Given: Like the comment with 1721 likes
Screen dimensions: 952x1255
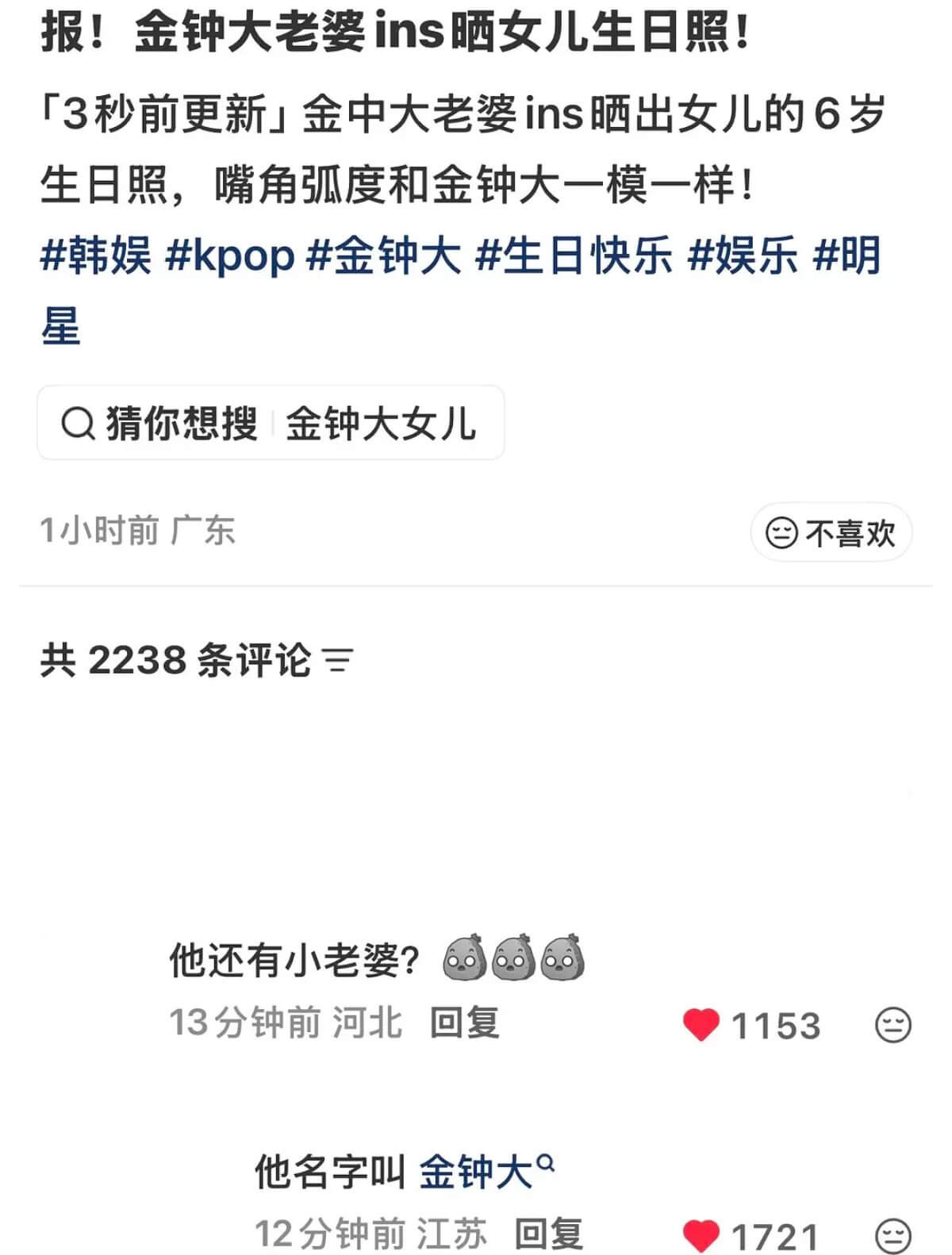Looking at the screenshot, I should coord(701,1236).
